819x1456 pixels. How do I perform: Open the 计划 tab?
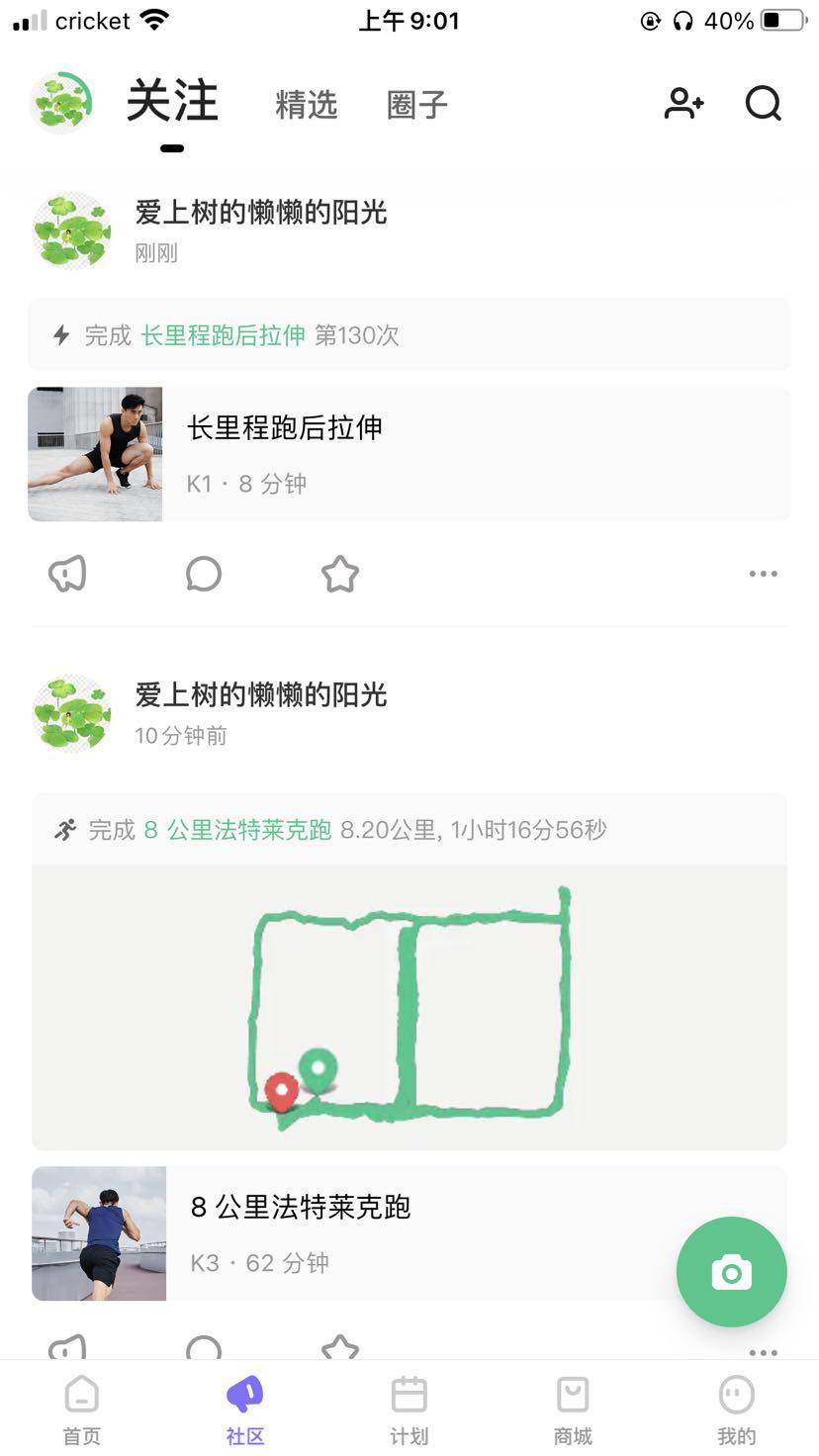(x=409, y=1409)
